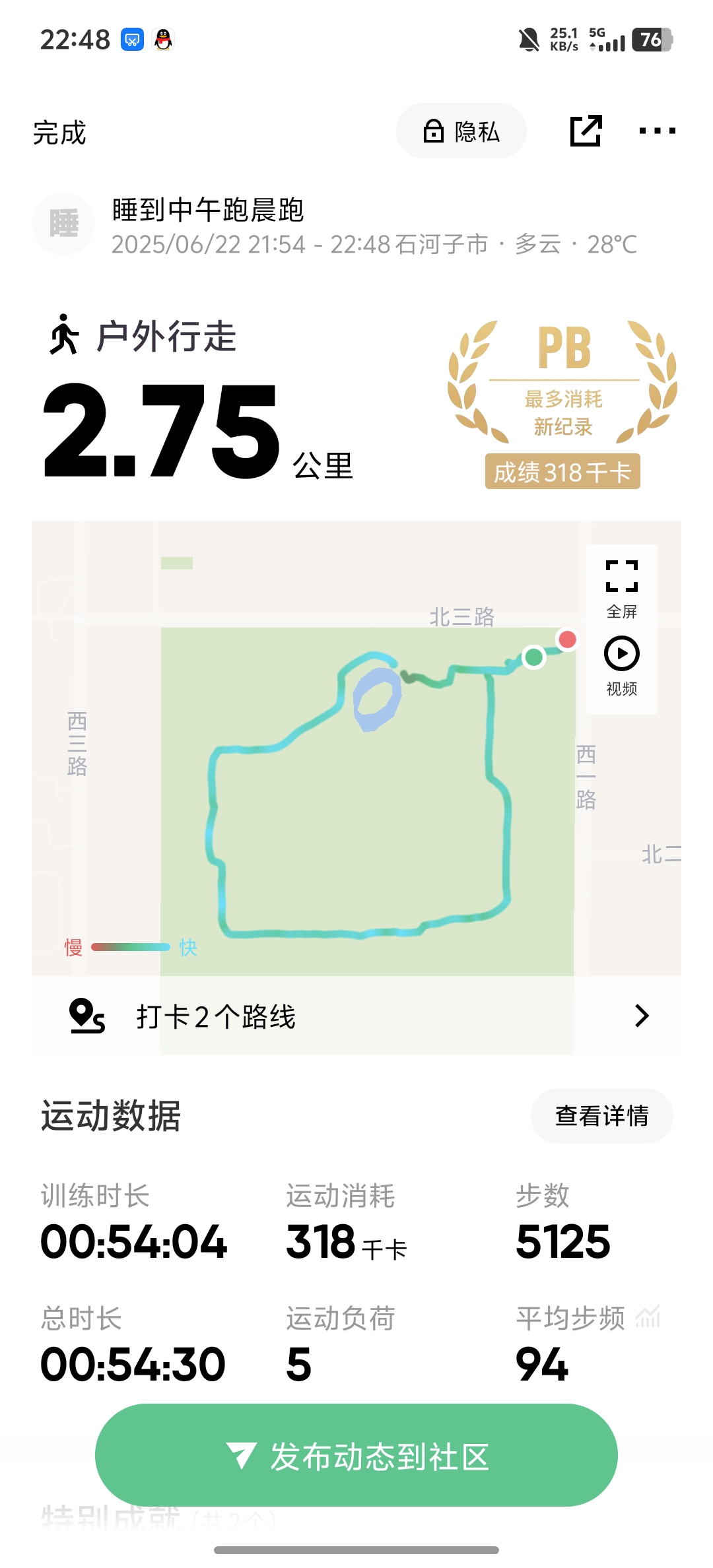The image size is (713, 1568).
Task: Open the 打卡2个路线 row
Action: tap(356, 1016)
